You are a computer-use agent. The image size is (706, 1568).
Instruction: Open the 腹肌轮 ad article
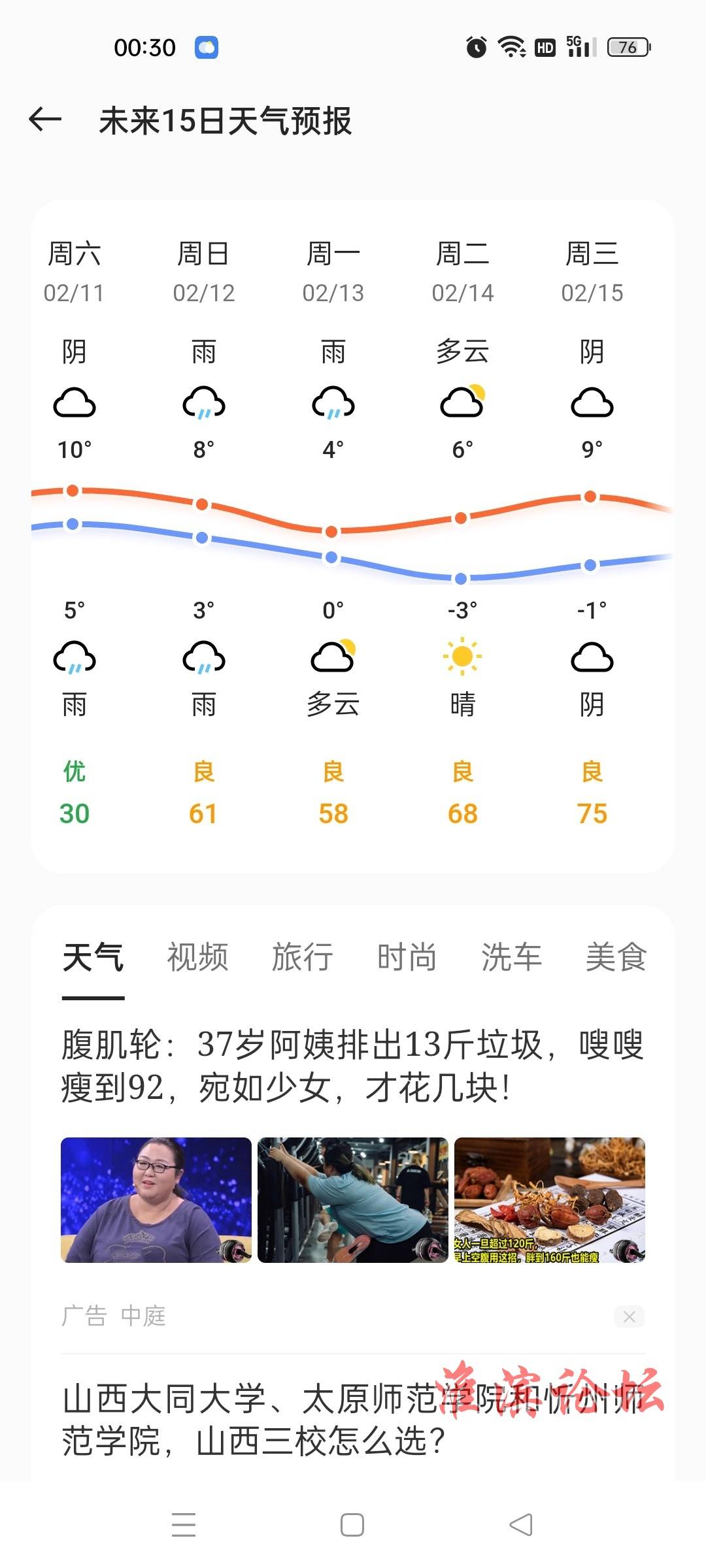pos(353,1066)
